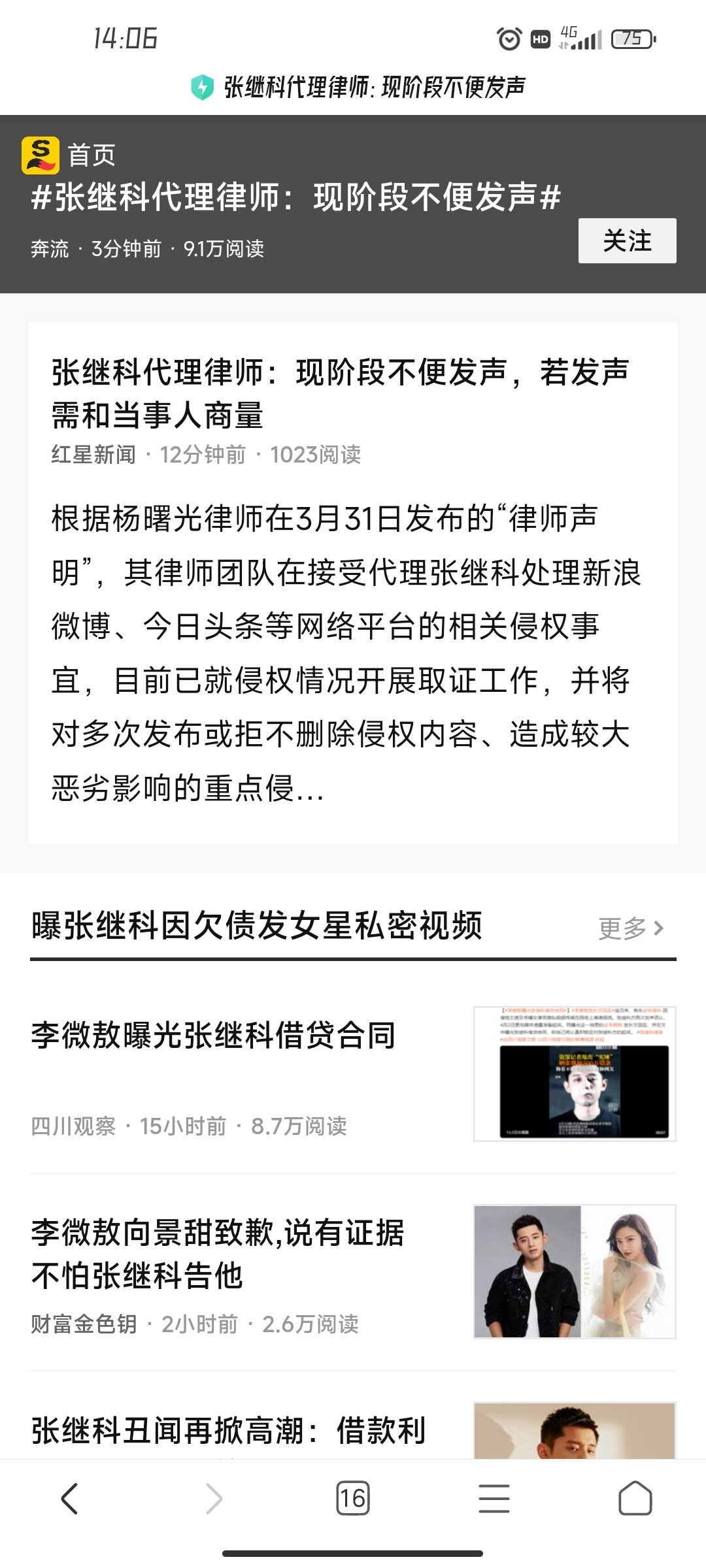Tap the 关注 follow button
706x1568 pixels.
[627, 241]
